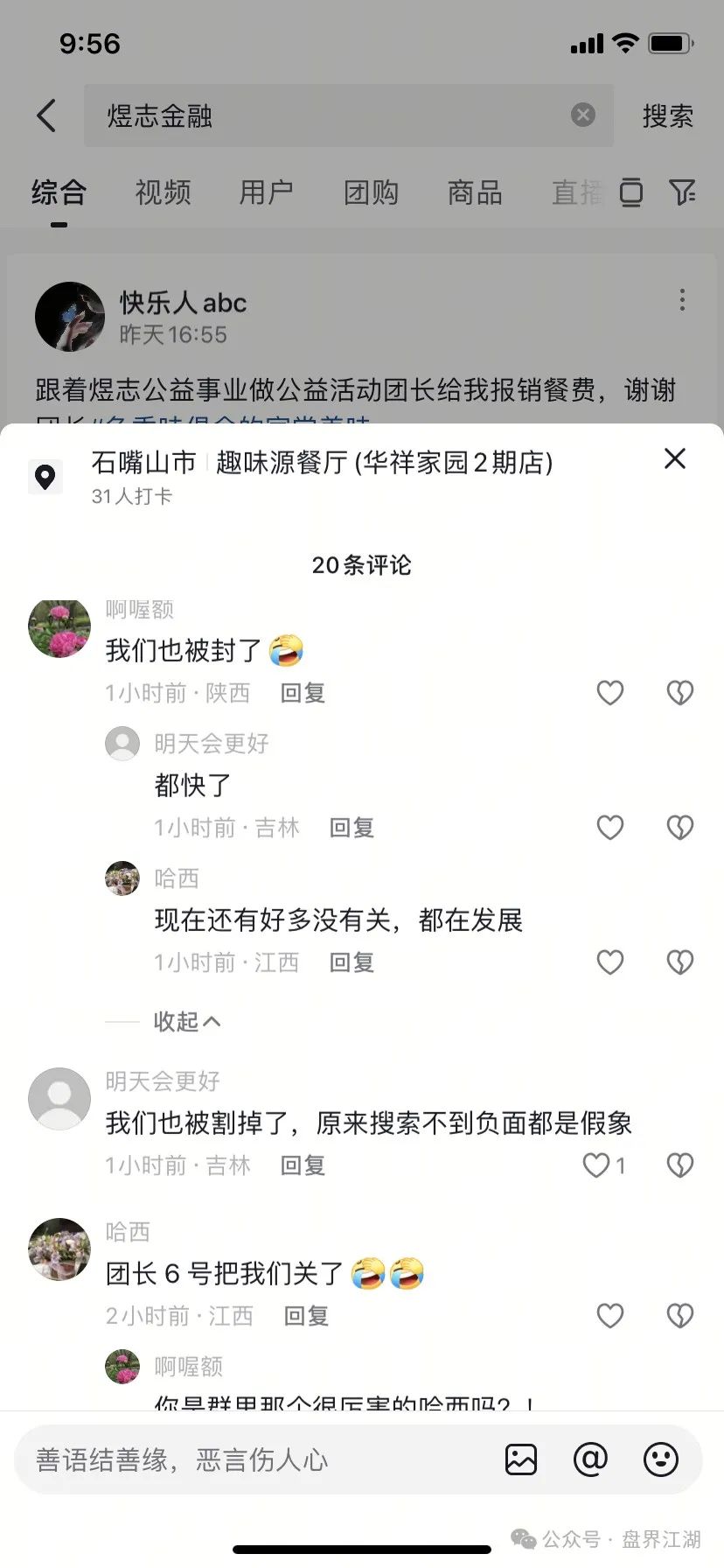Collapse replies with 收起
This screenshot has height=1568, width=724.
point(186,1021)
